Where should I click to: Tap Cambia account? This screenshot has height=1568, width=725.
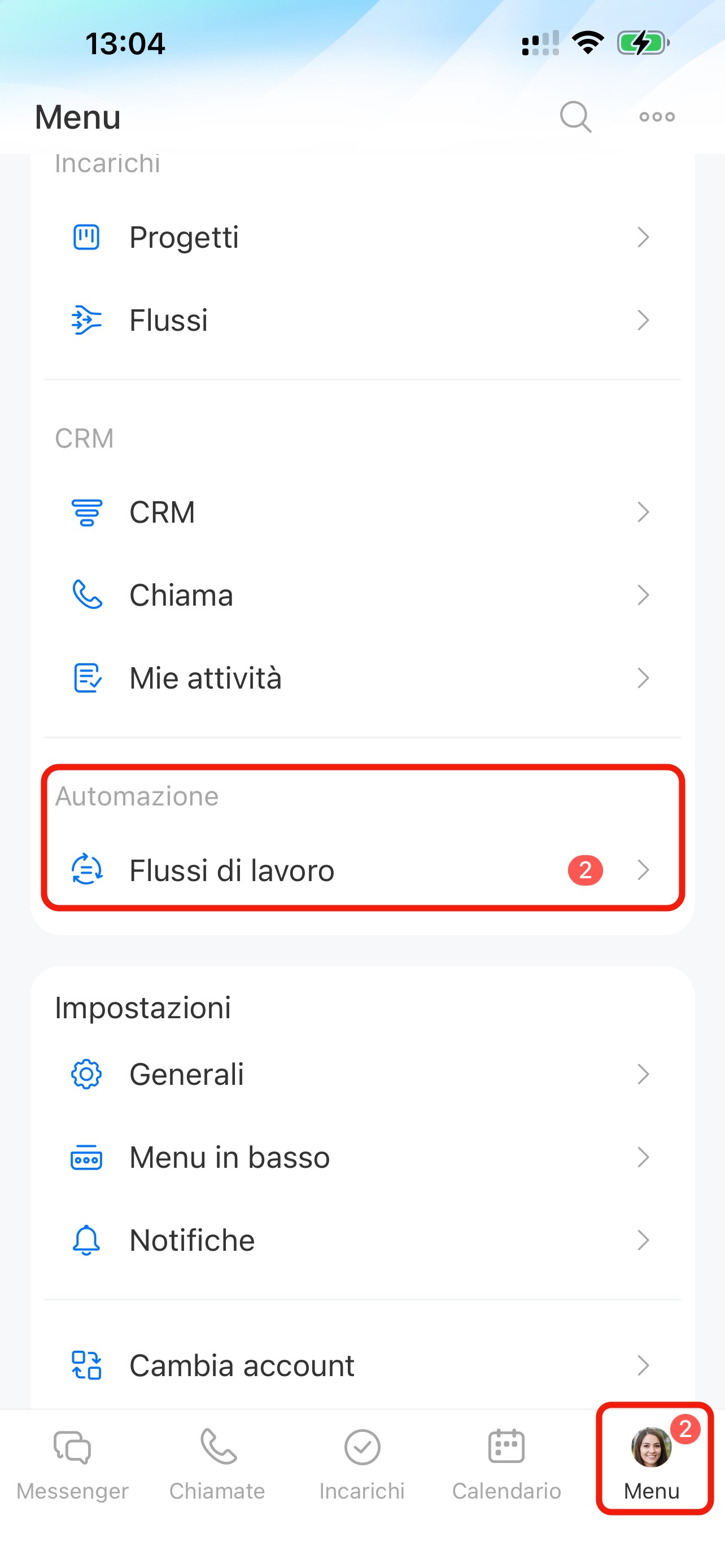click(x=361, y=1365)
